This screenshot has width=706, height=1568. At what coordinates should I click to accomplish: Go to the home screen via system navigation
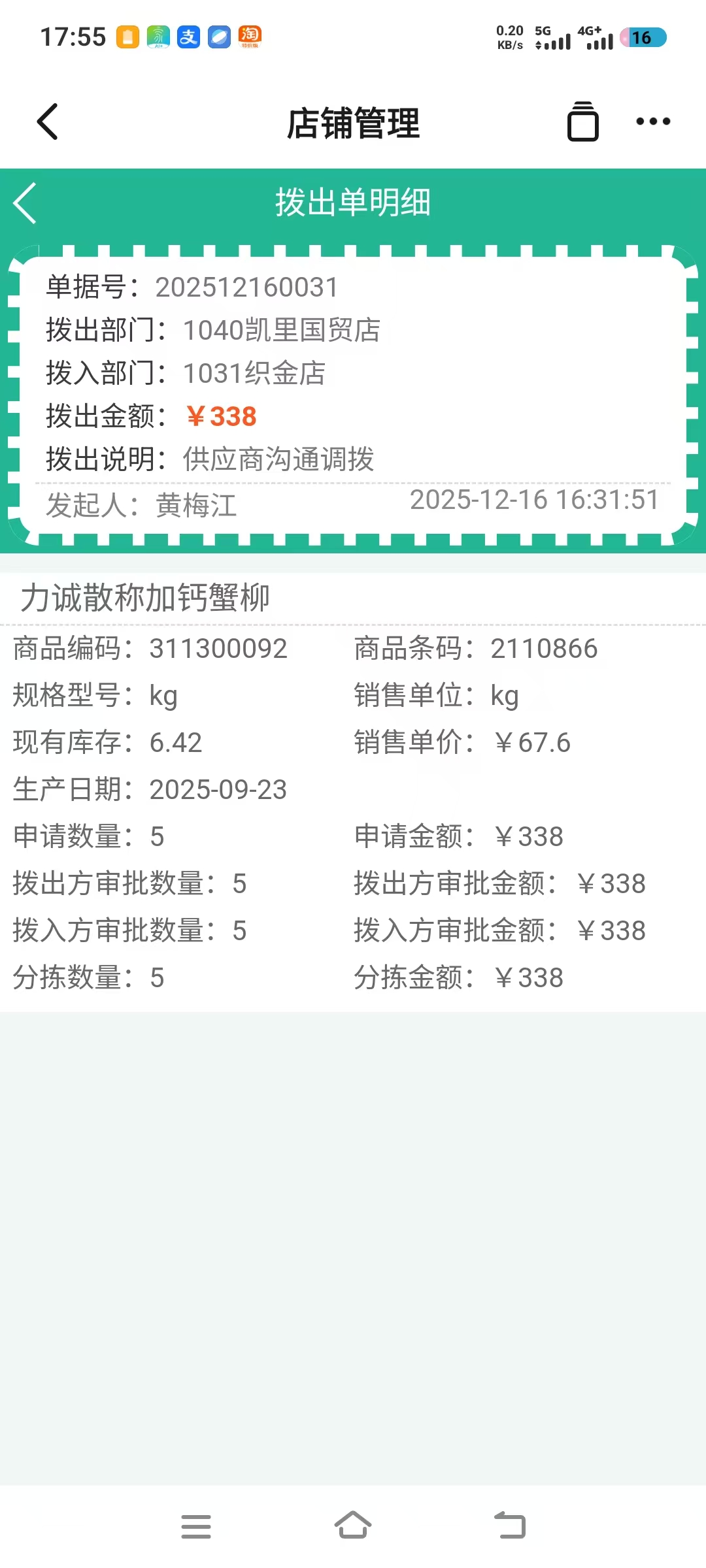[x=353, y=1526]
